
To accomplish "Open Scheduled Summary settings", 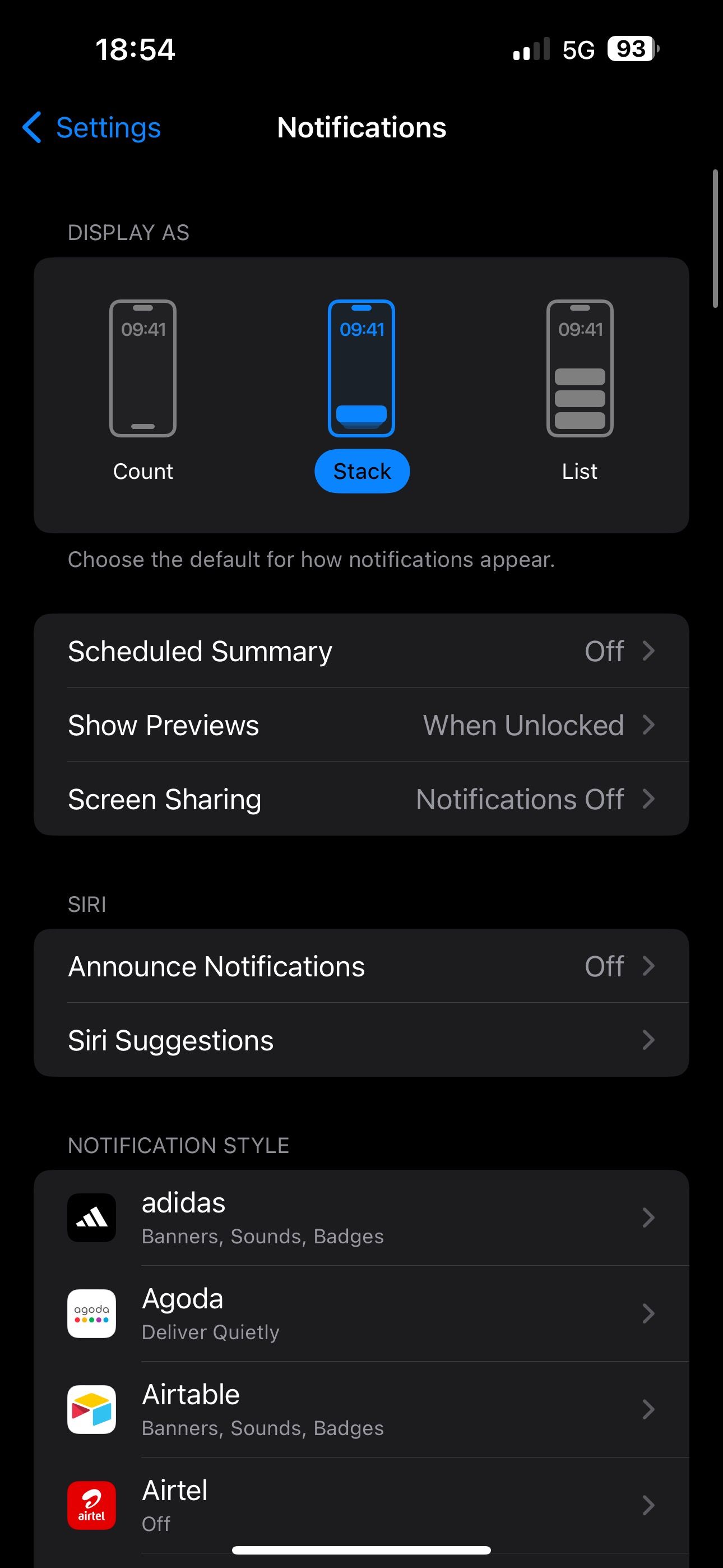I will 361,651.
